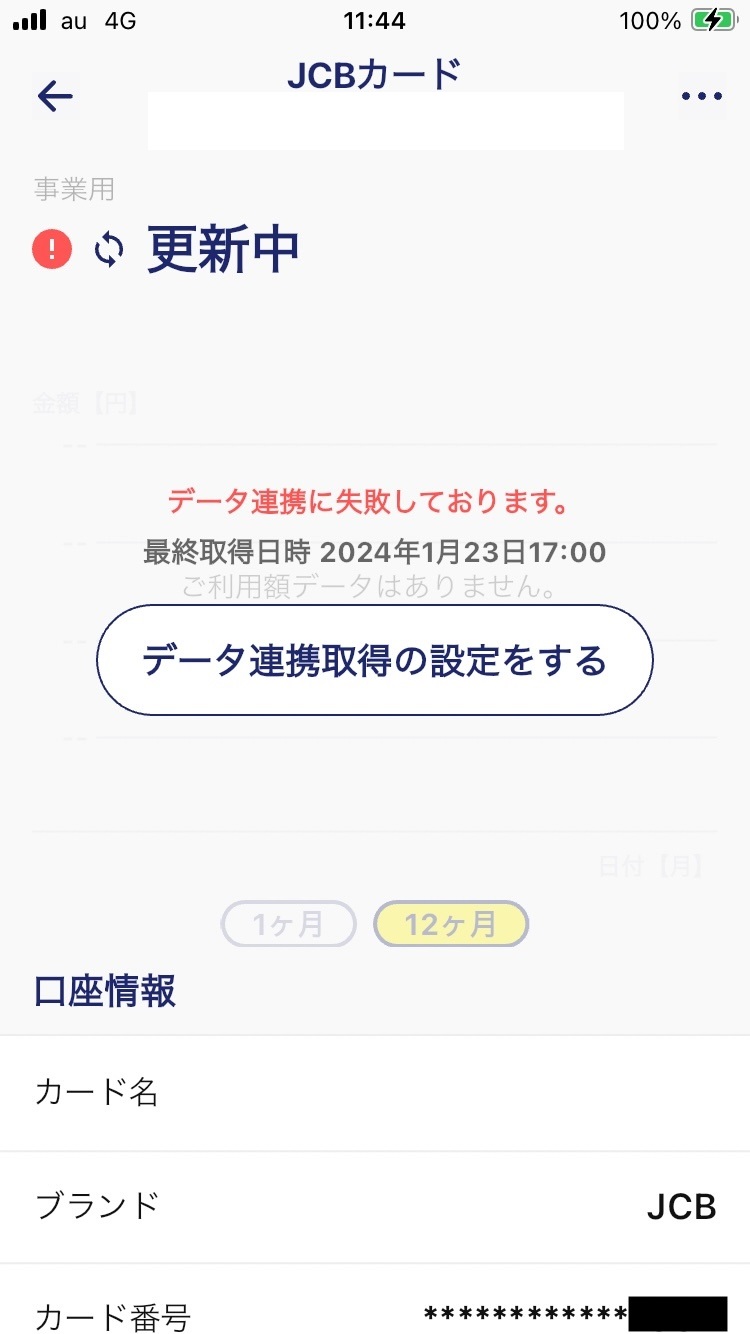Select the 12ヶ月 period
The height and width of the screenshot is (1334, 750).
pos(450,924)
